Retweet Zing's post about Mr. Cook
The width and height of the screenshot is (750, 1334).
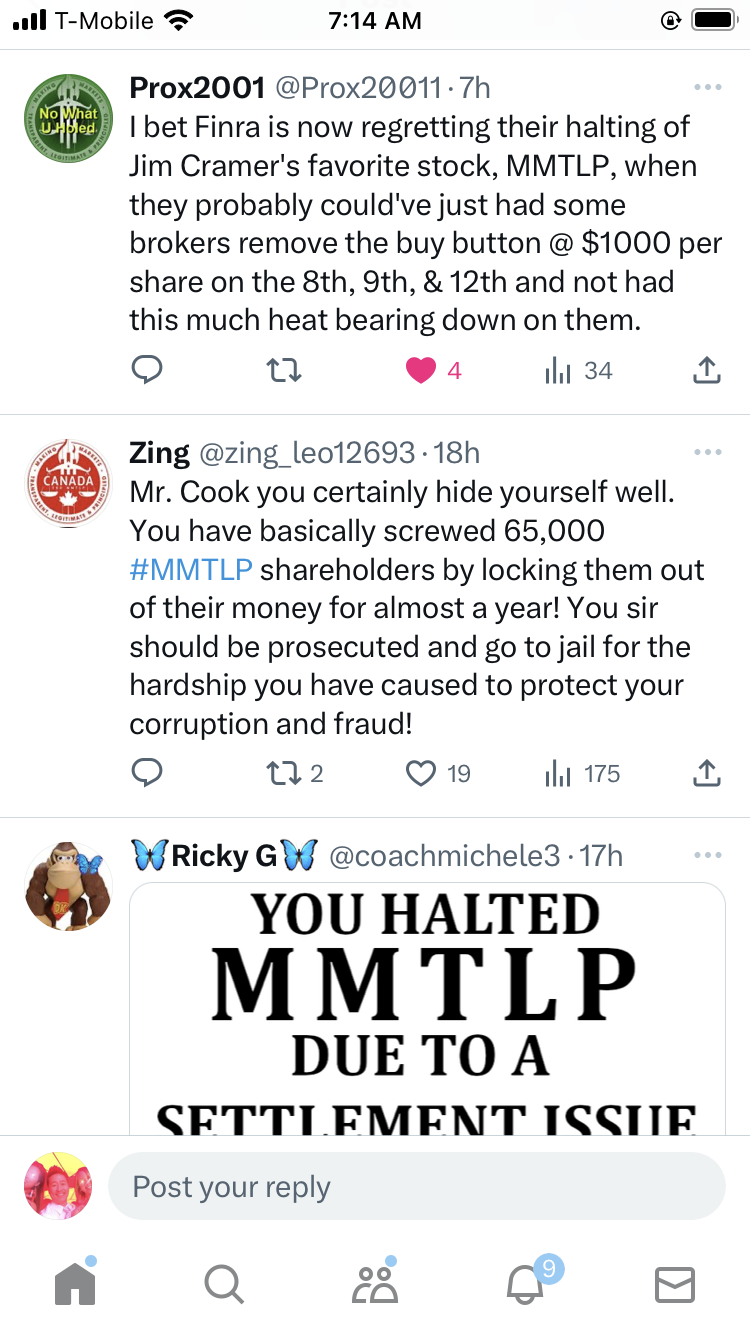(x=285, y=773)
